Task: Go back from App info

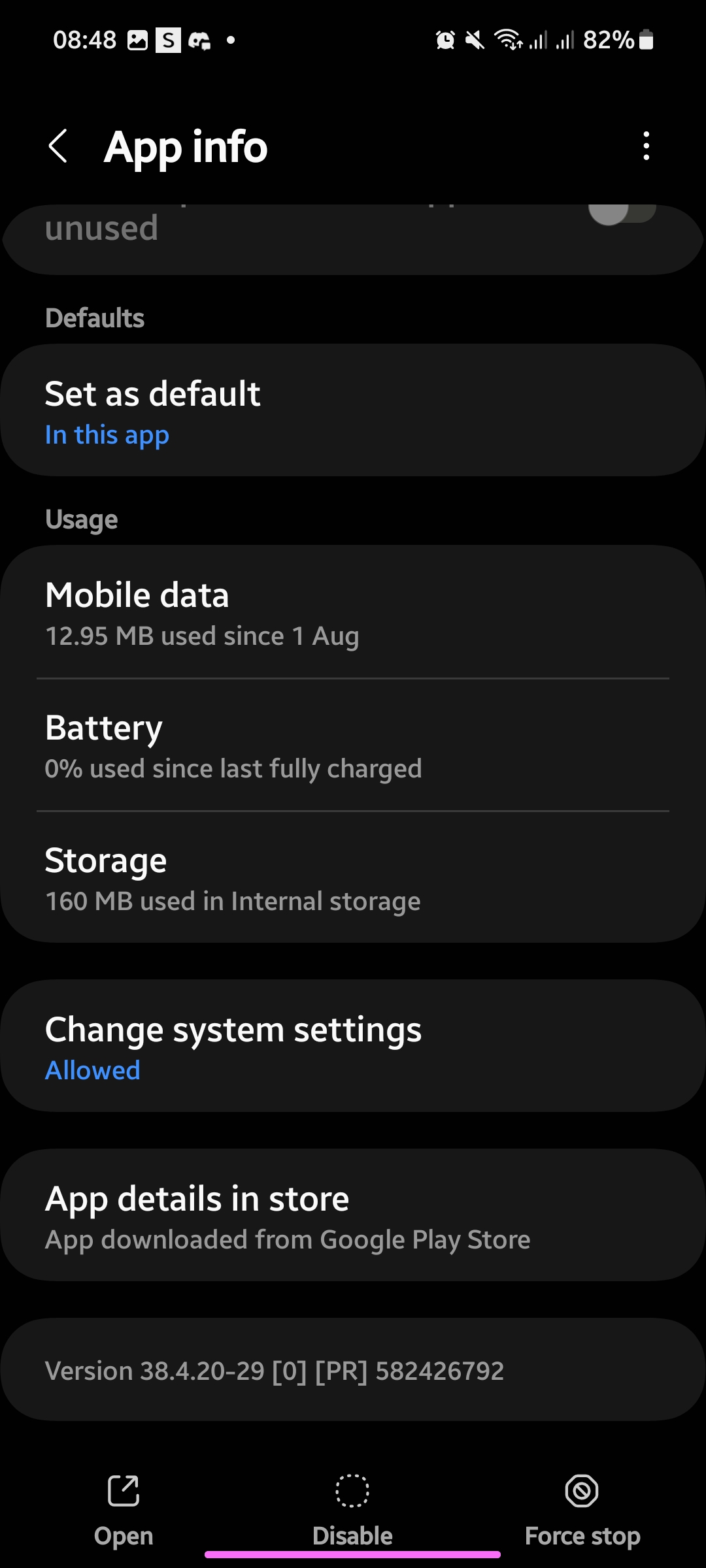Action: point(58,146)
